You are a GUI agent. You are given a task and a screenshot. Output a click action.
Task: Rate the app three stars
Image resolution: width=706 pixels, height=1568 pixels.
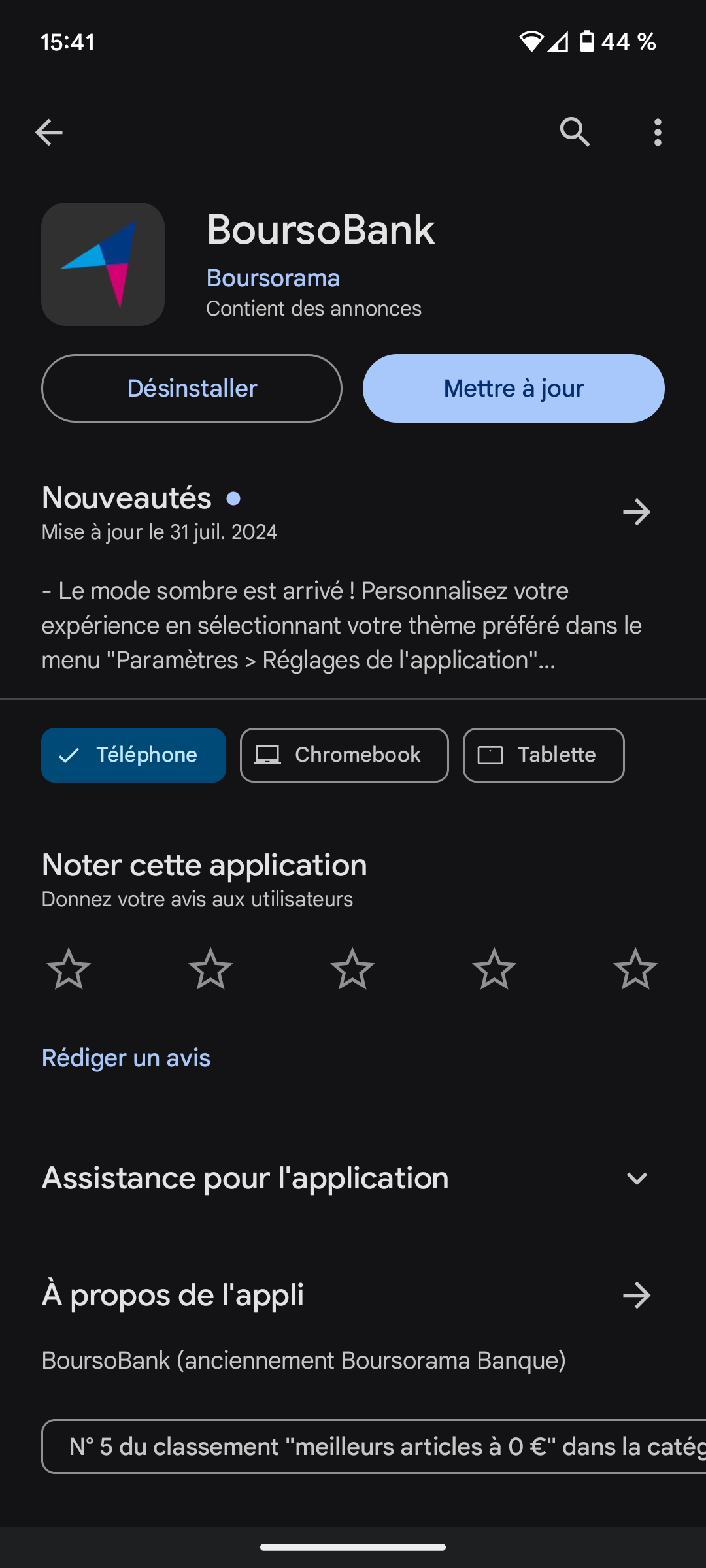click(352, 969)
